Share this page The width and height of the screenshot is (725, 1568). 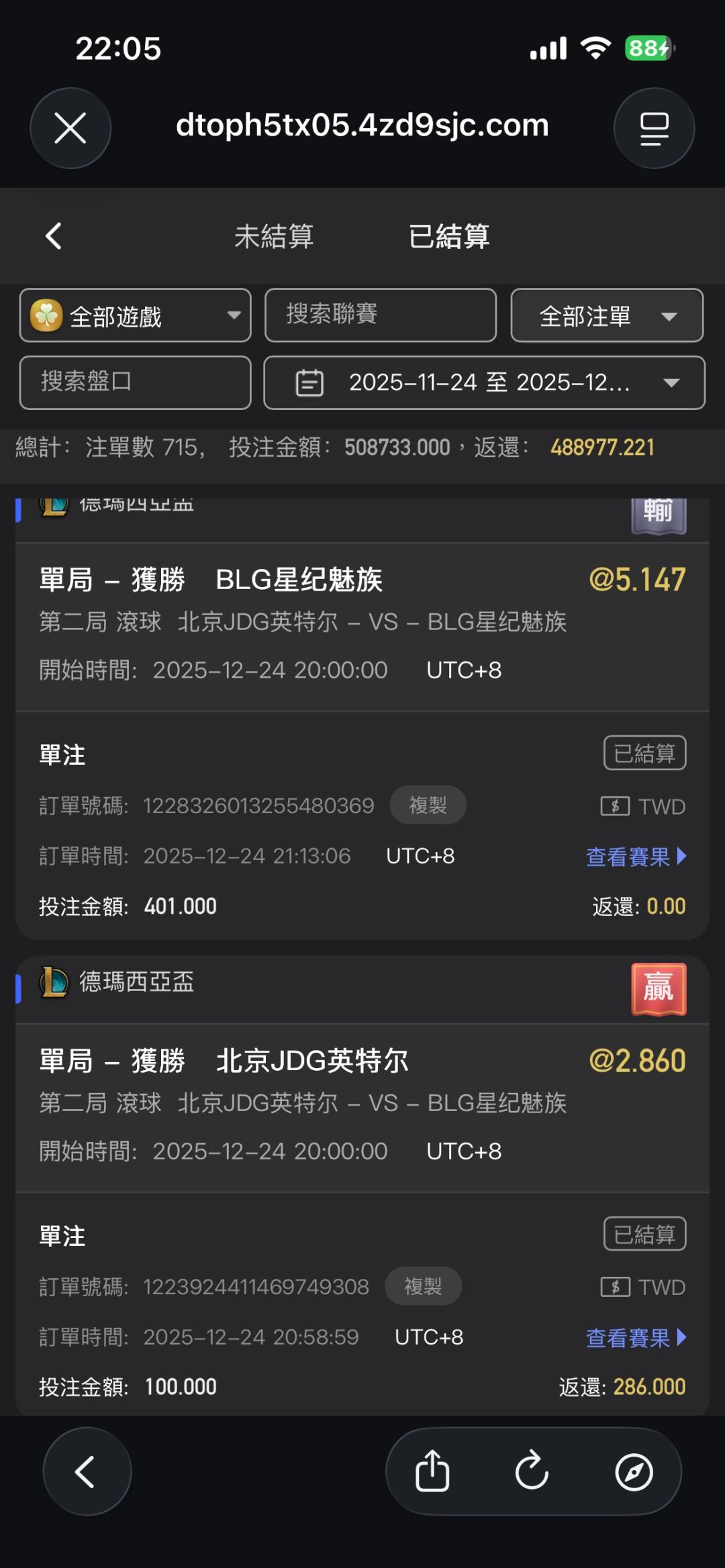click(x=432, y=1471)
